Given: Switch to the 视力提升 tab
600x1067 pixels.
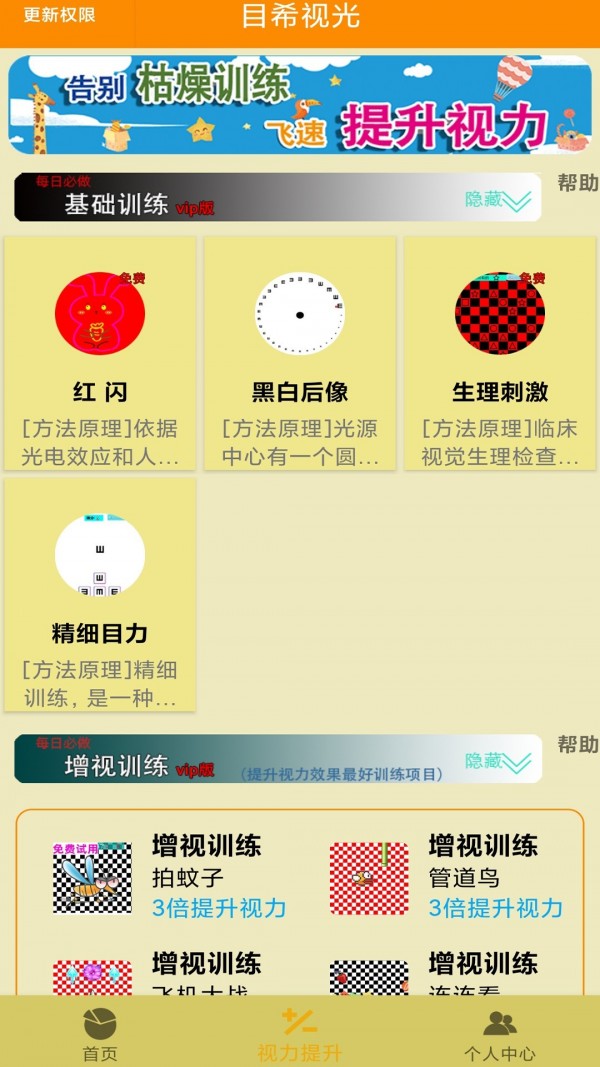Looking at the screenshot, I should pos(300,1033).
